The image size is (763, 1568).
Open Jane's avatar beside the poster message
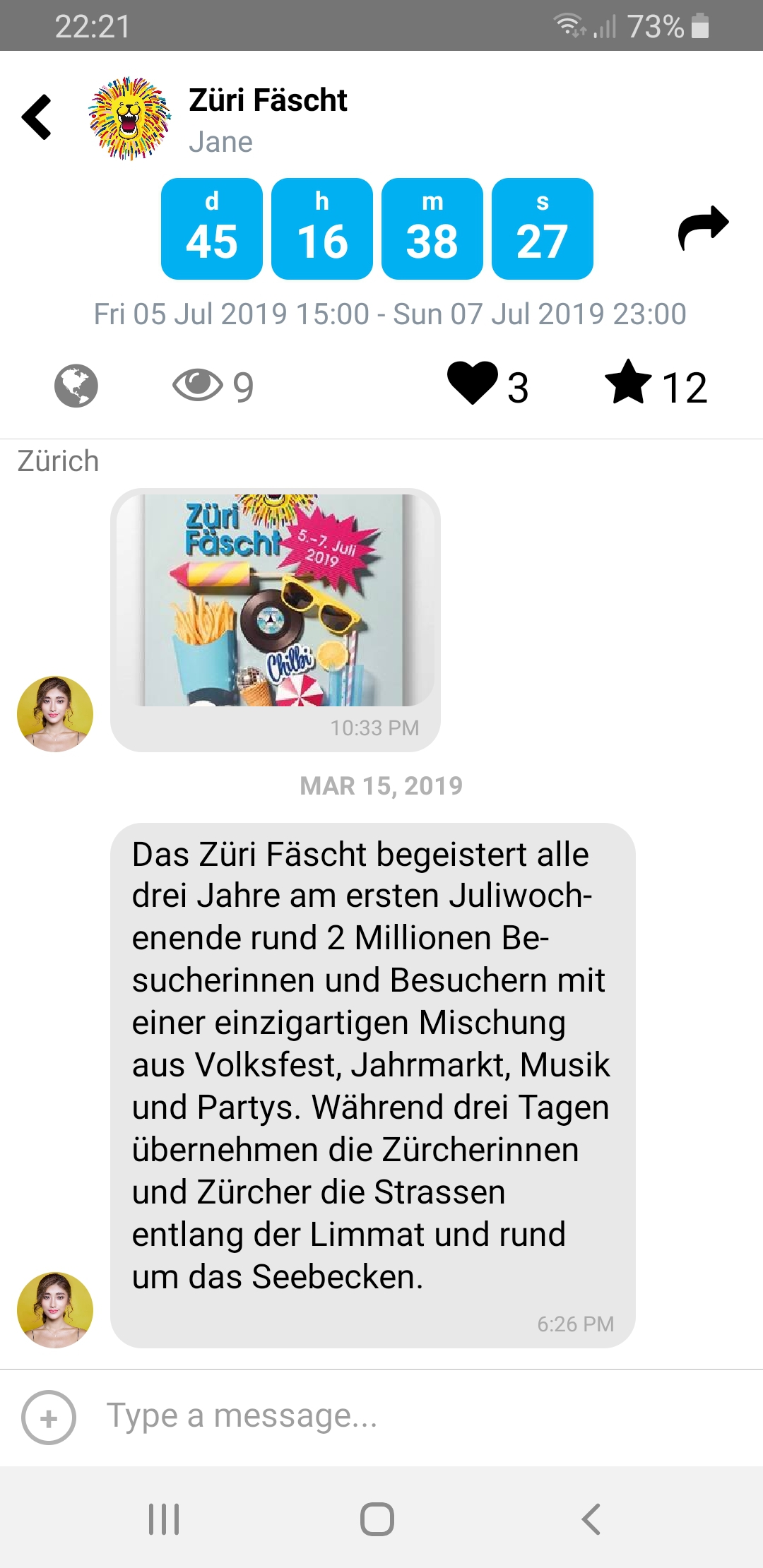tap(55, 713)
